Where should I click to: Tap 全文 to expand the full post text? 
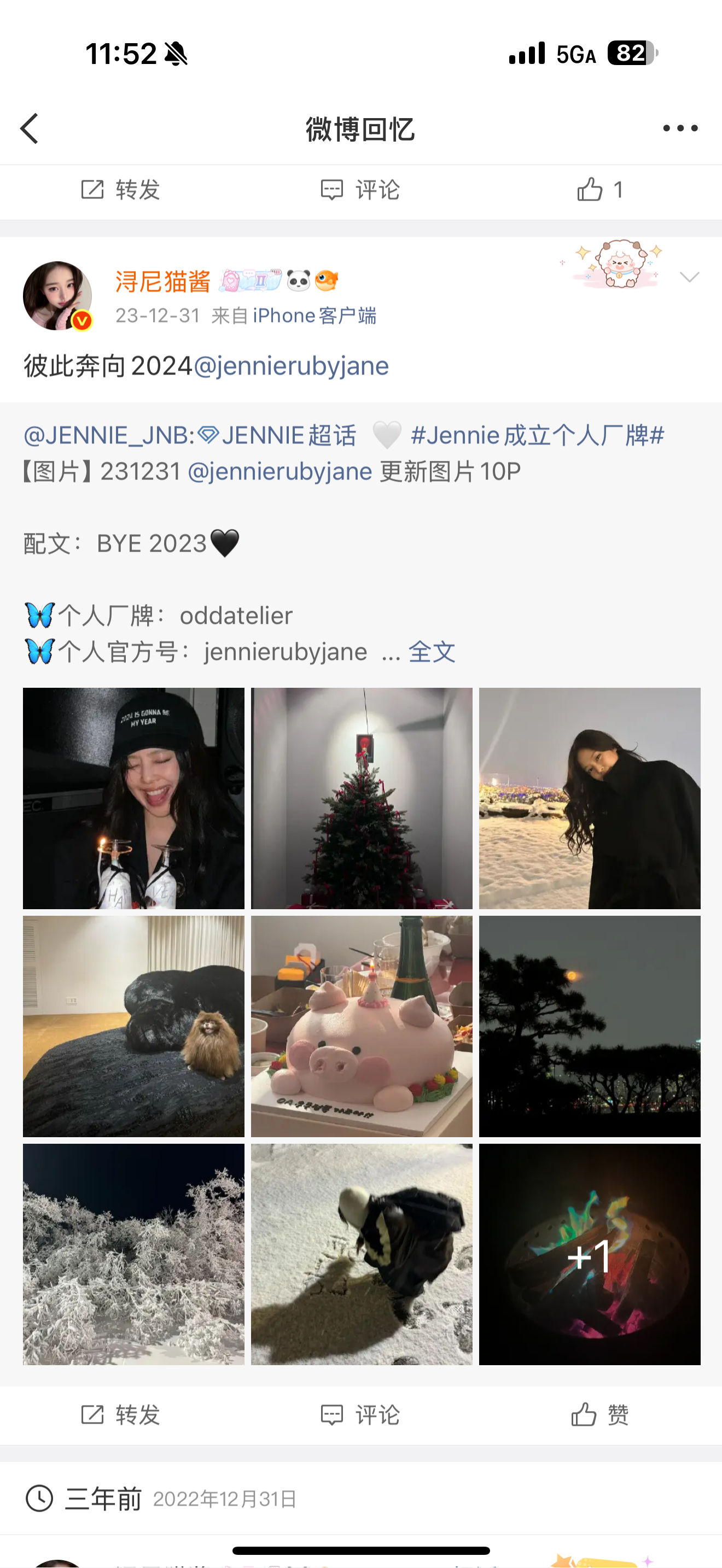(x=433, y=651)
